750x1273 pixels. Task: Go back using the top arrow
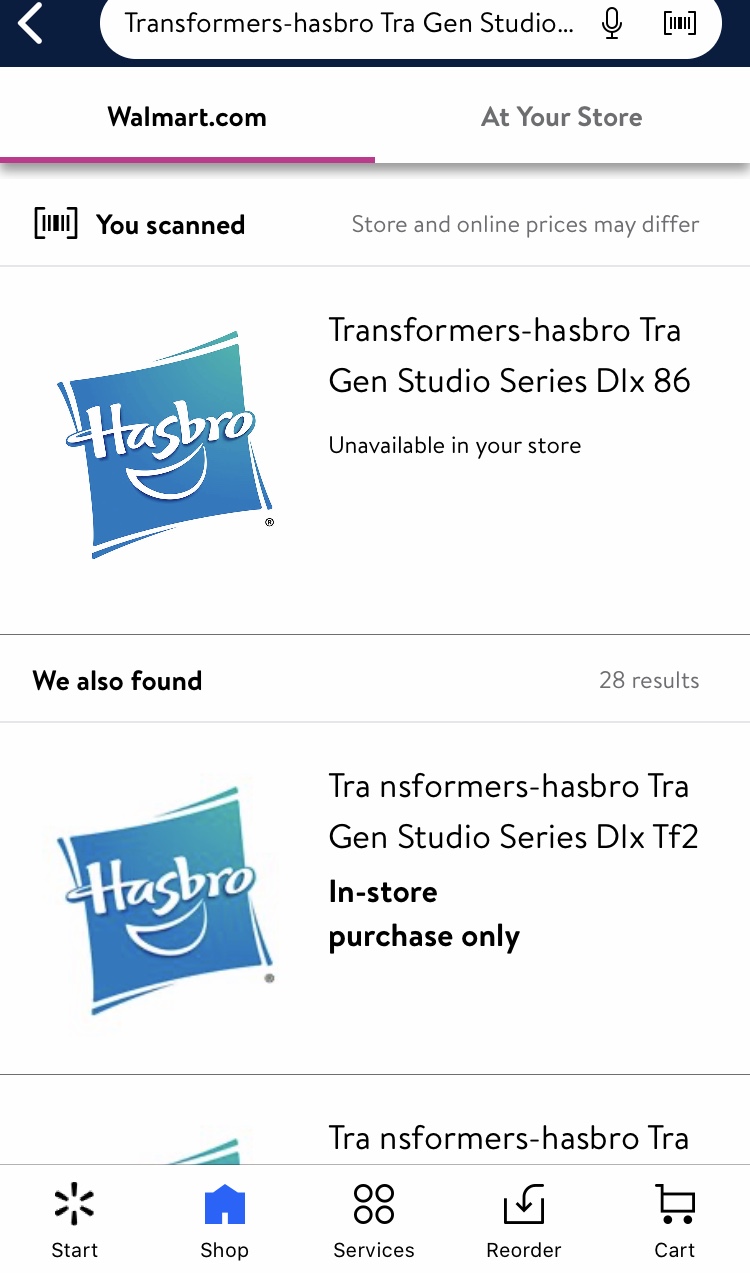coord(31,24)
